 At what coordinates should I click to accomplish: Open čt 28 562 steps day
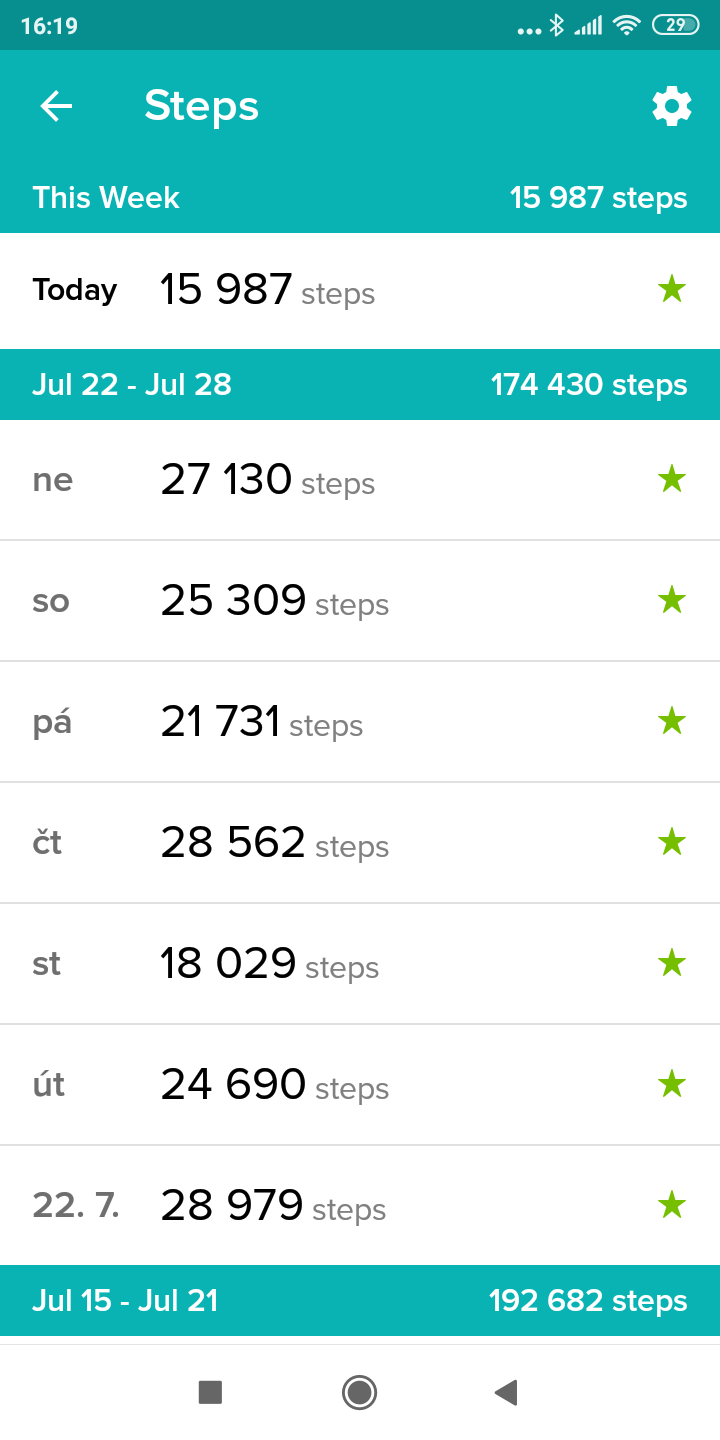[x=360, y=843]
